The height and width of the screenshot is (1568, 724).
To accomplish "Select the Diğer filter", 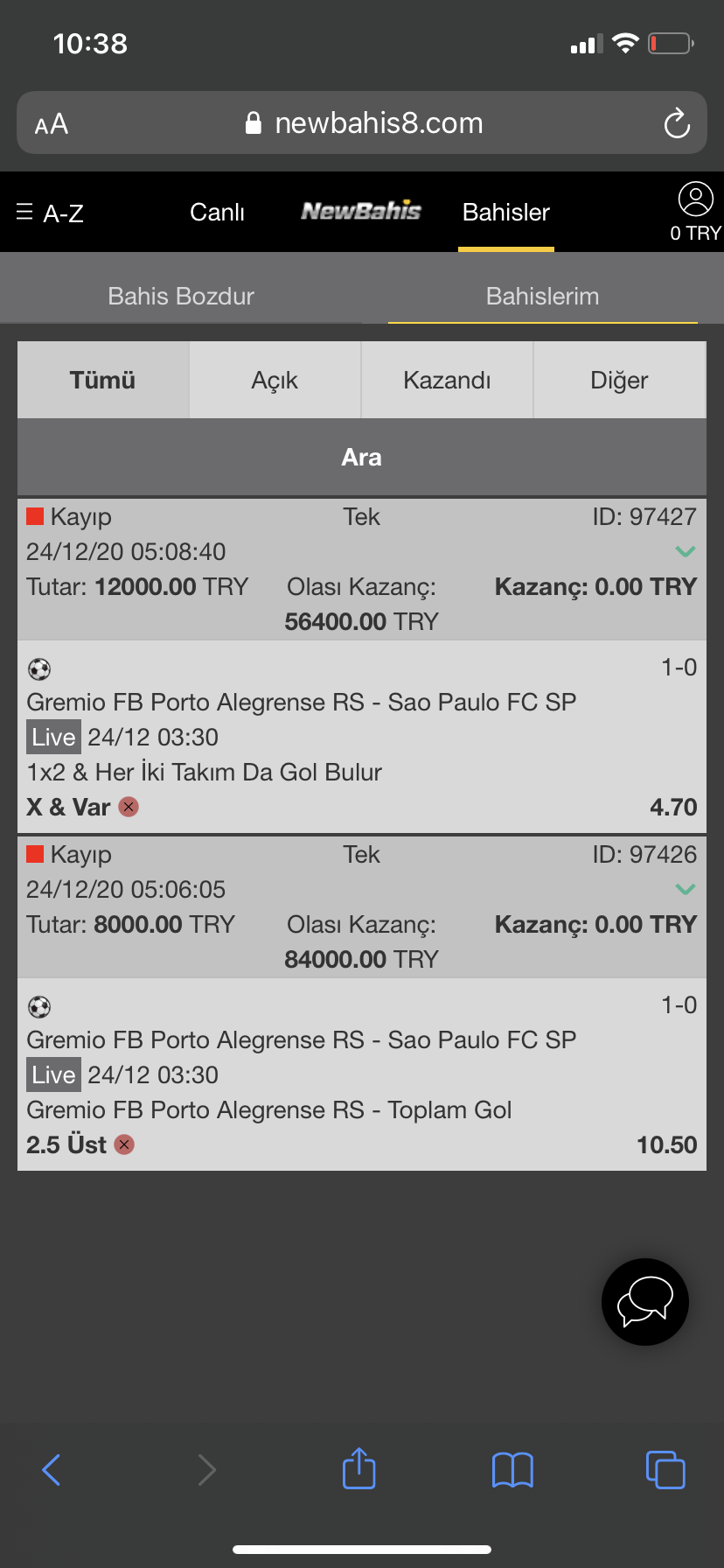I will point(619,380).
